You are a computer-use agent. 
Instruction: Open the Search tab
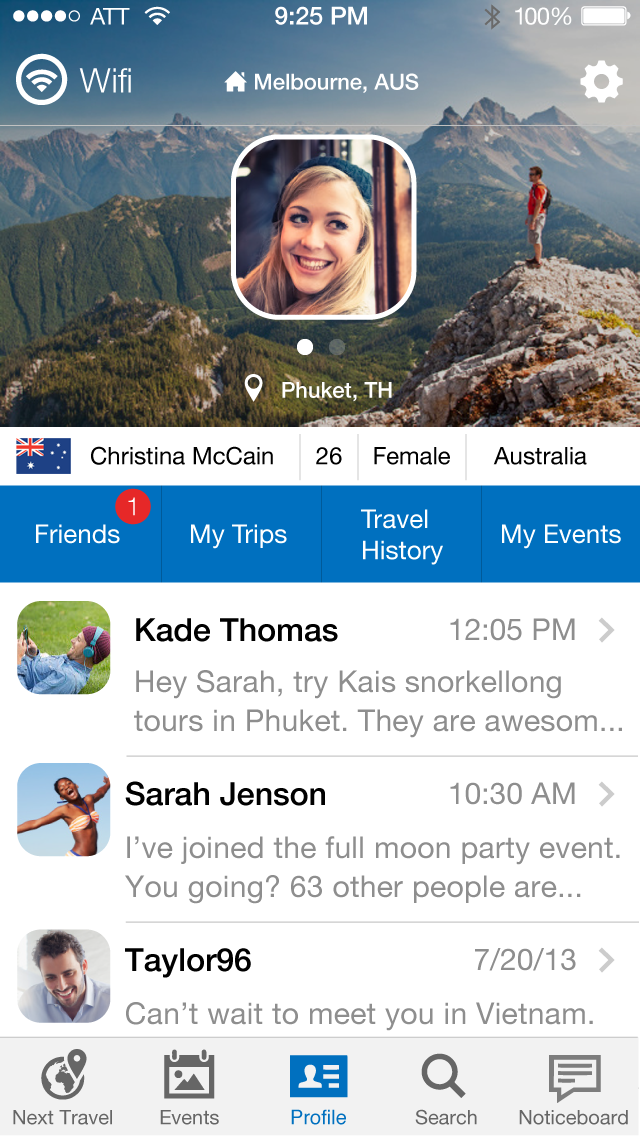pyautogui.click(x=445, y=1088)
